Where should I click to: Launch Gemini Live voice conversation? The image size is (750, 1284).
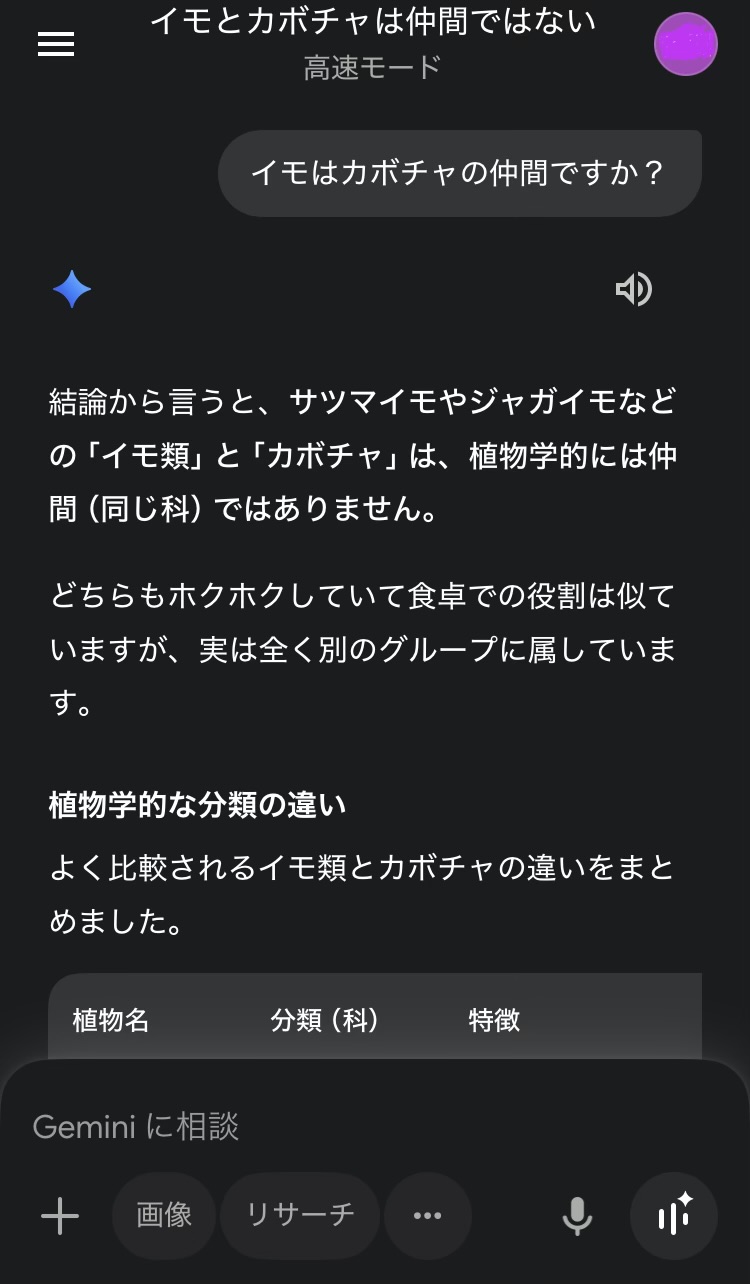[674, 1216]
